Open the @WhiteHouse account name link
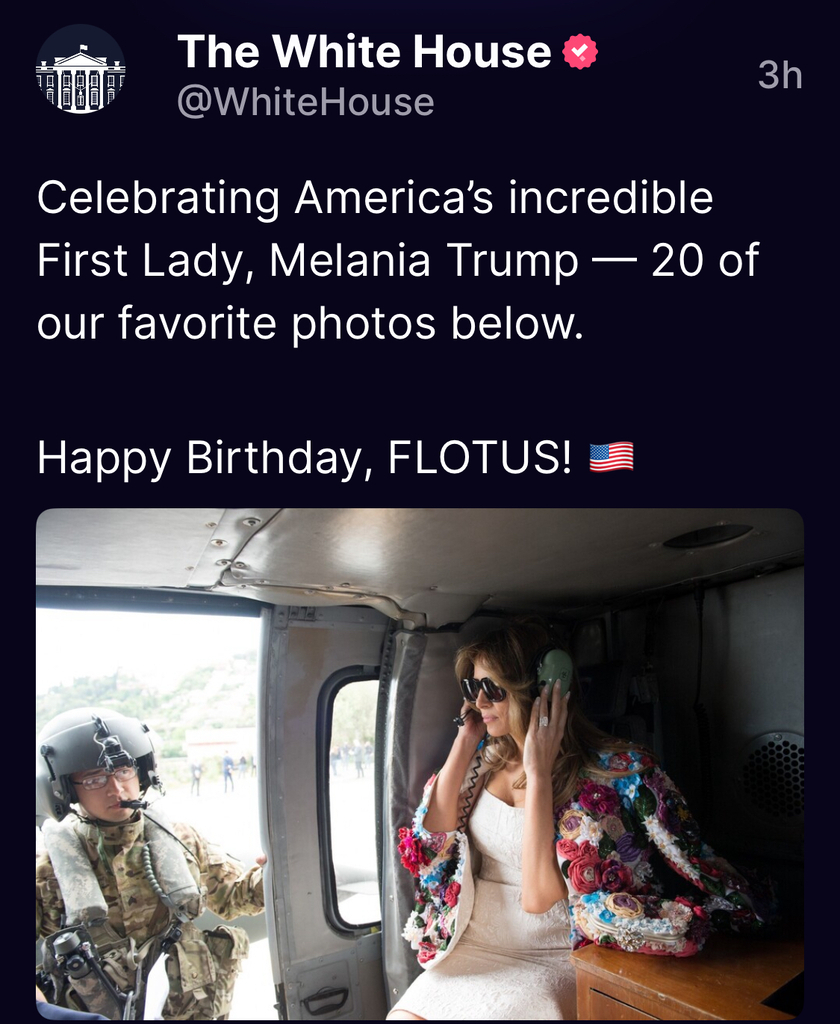 [305, 102]
